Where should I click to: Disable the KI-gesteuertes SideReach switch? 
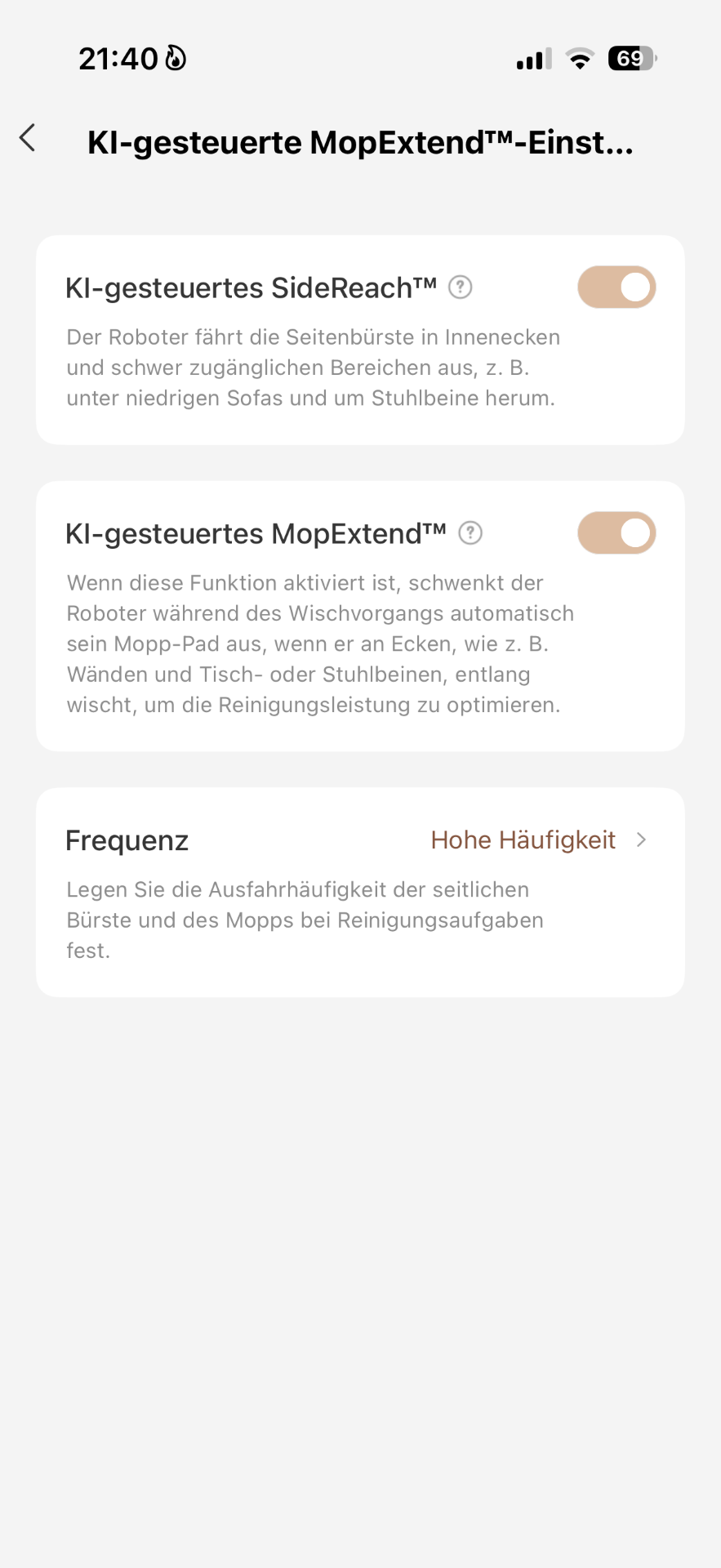coord(616,287)
